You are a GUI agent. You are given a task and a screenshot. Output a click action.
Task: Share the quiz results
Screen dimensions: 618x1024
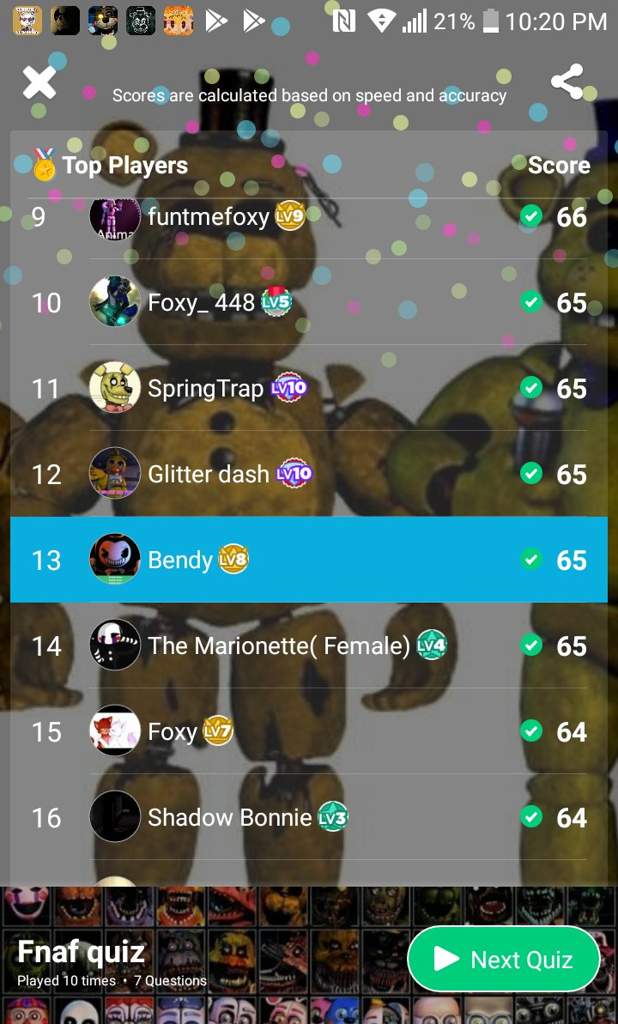pos(567,82)
